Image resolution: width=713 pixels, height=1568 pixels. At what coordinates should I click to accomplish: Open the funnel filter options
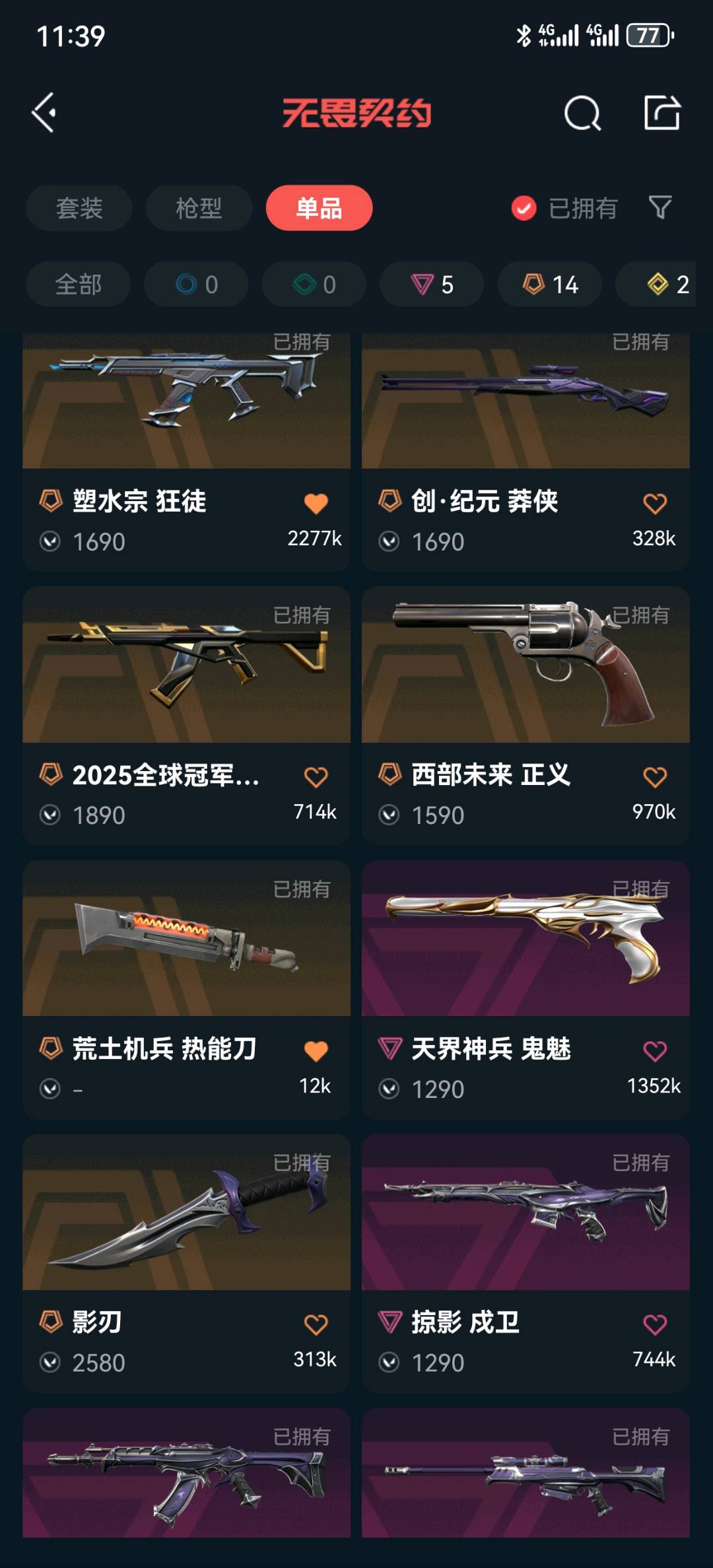coord(660,208)
